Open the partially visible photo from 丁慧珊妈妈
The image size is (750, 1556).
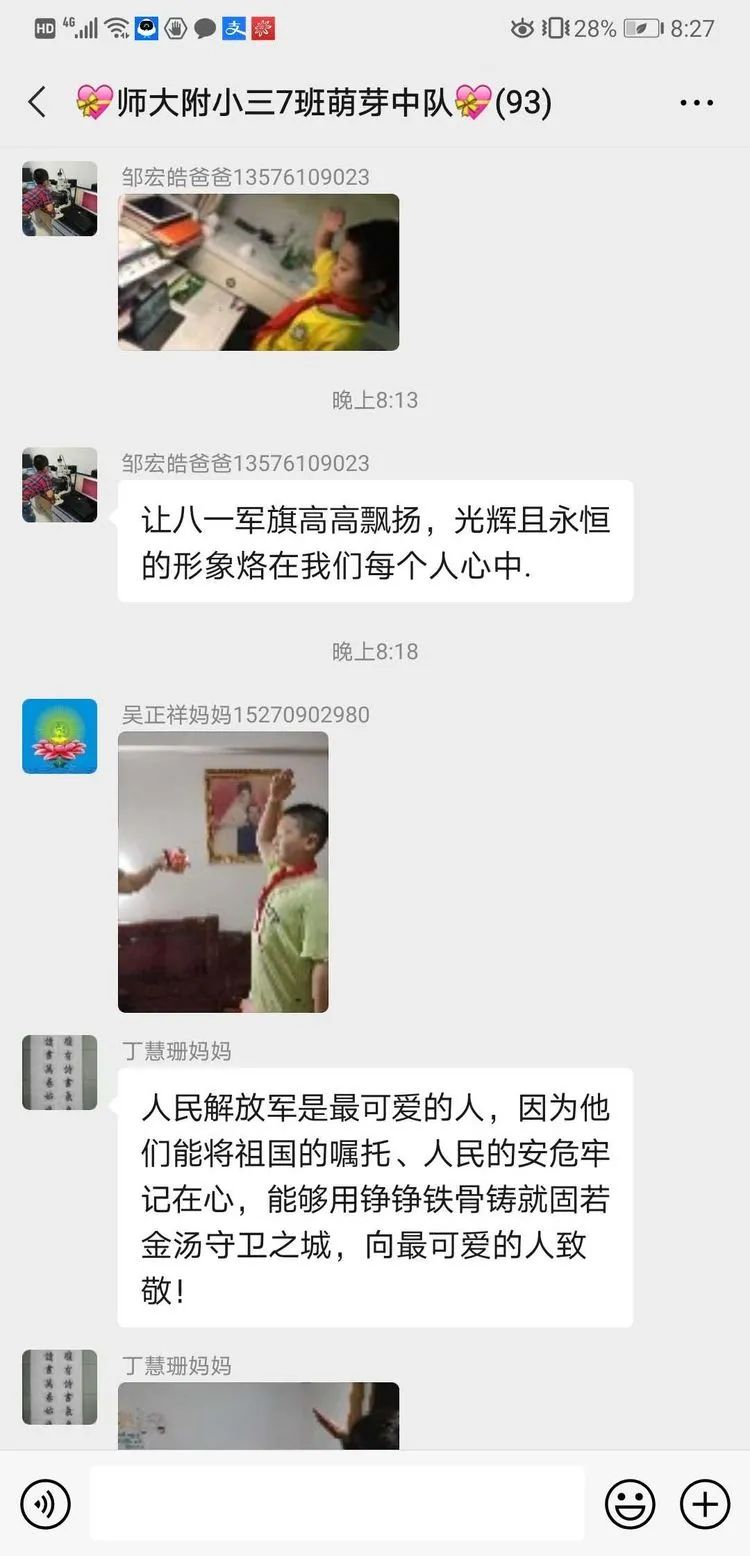click(x=258, y=1416)
